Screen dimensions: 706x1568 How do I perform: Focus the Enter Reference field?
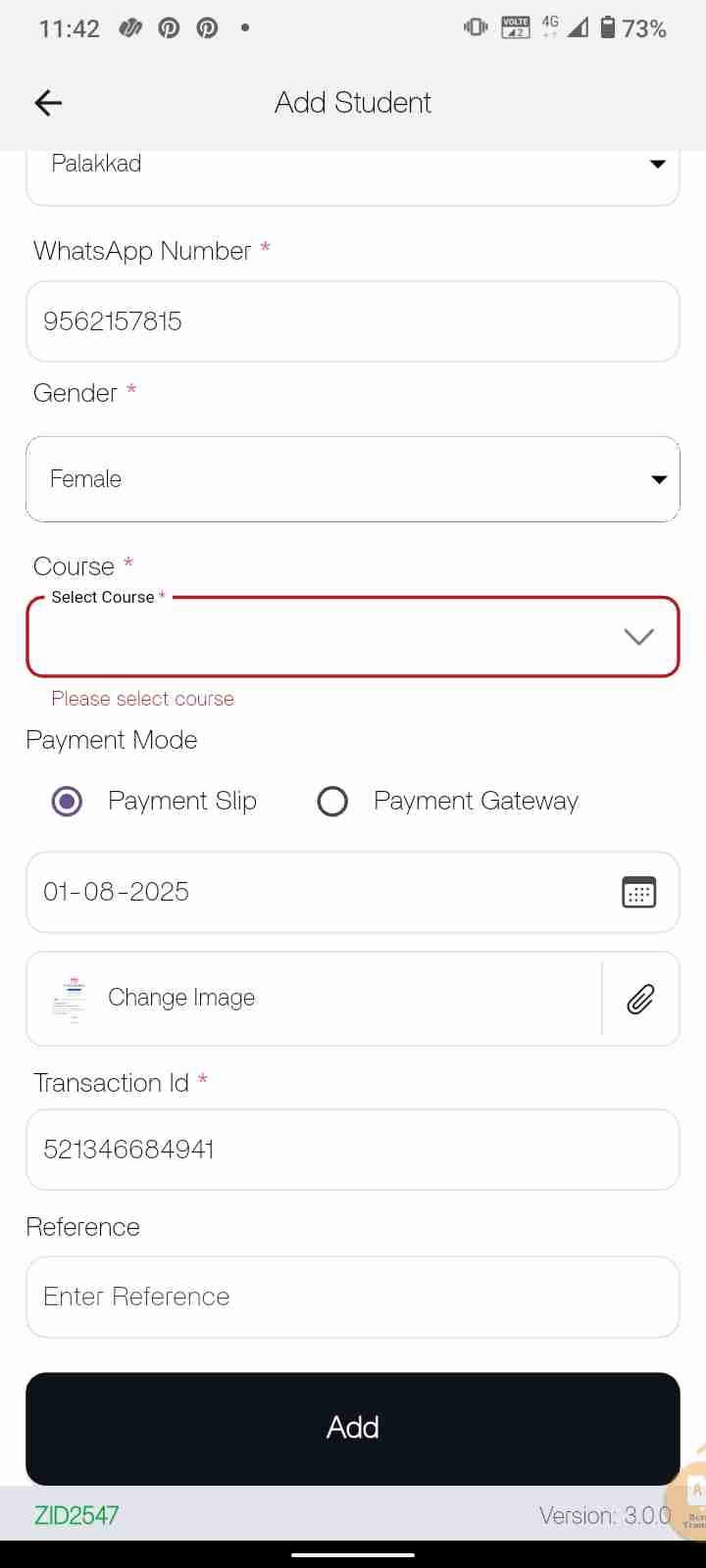353,1297
